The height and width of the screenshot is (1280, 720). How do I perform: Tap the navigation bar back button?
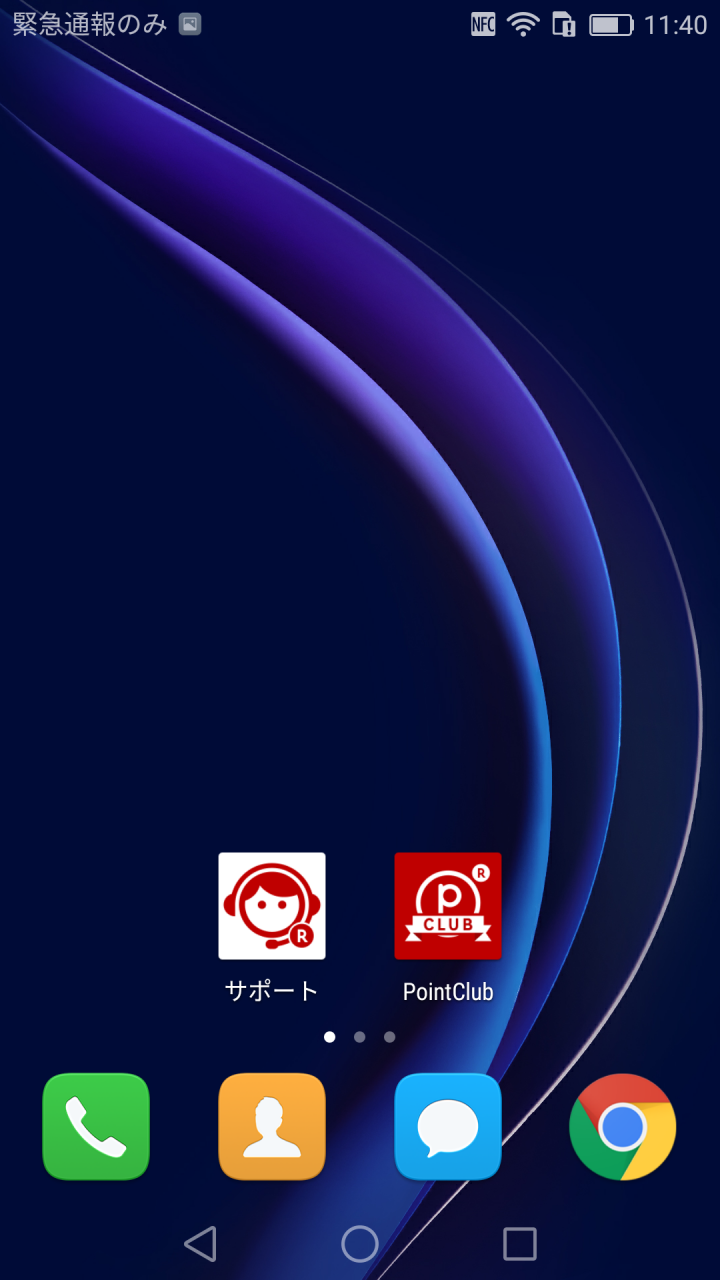(201, 1244)
